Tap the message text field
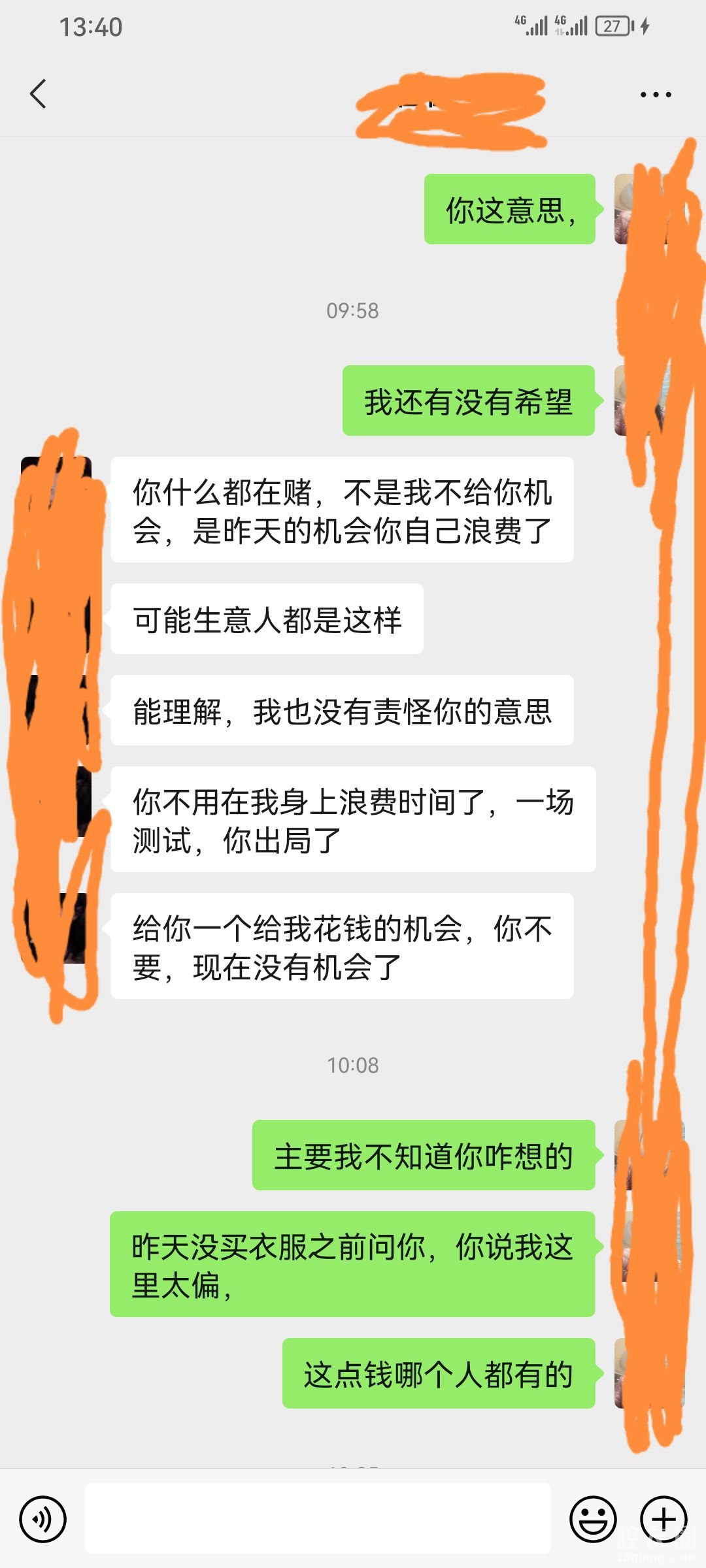 click(318, 1518)
